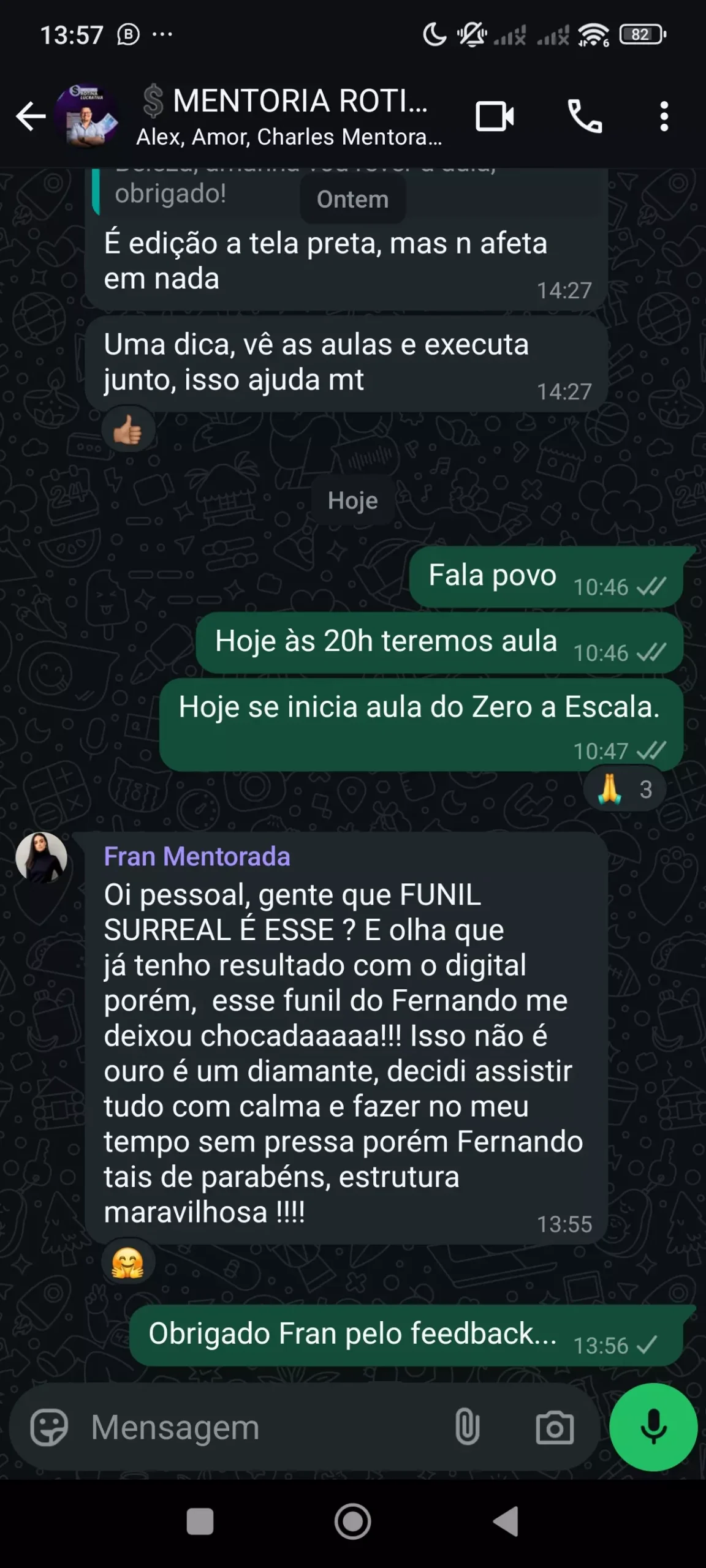Screen dimensions: 706x1568
Task: Open MENTORIA ROTI... group info
Action: click(288, 116)
